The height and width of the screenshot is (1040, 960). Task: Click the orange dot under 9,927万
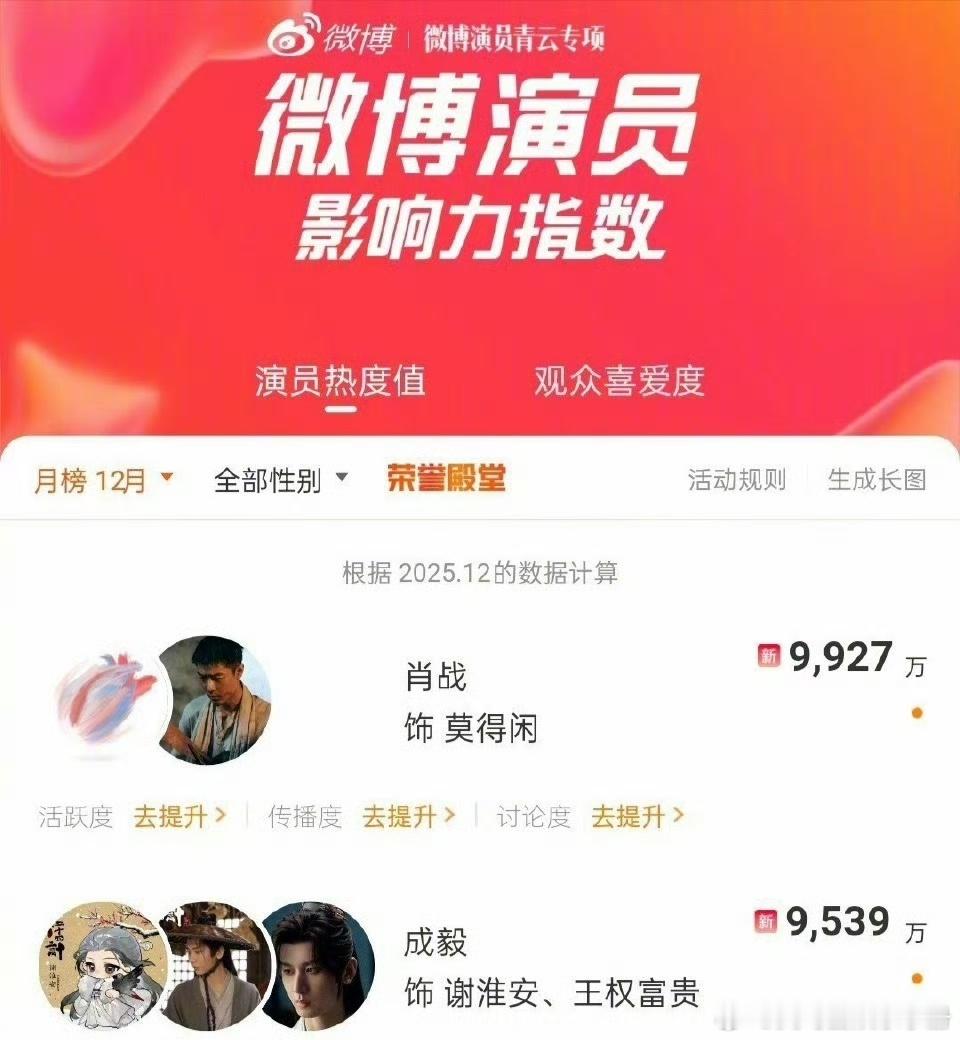916,713
